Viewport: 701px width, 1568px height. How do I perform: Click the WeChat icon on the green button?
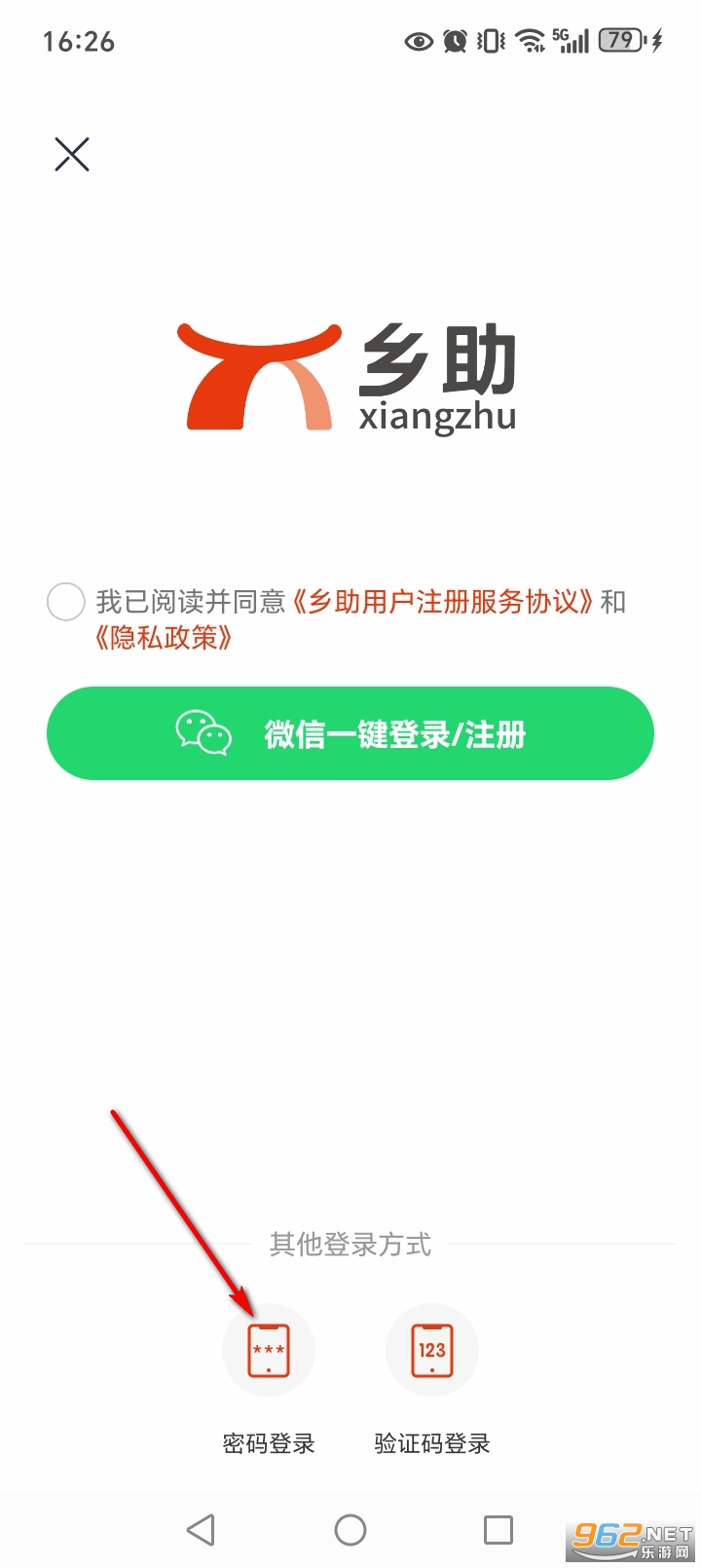point(203,733)
